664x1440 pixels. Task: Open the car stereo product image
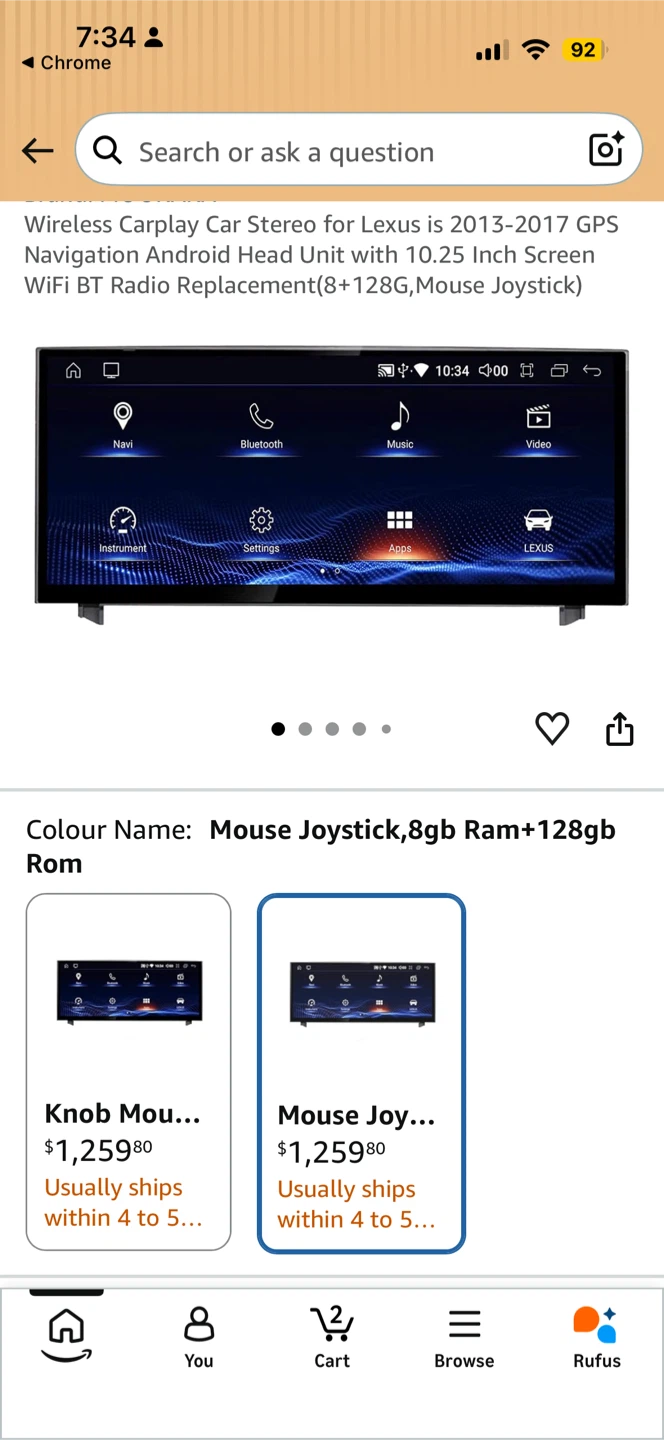pyautogui.click(x=332, y=486)
